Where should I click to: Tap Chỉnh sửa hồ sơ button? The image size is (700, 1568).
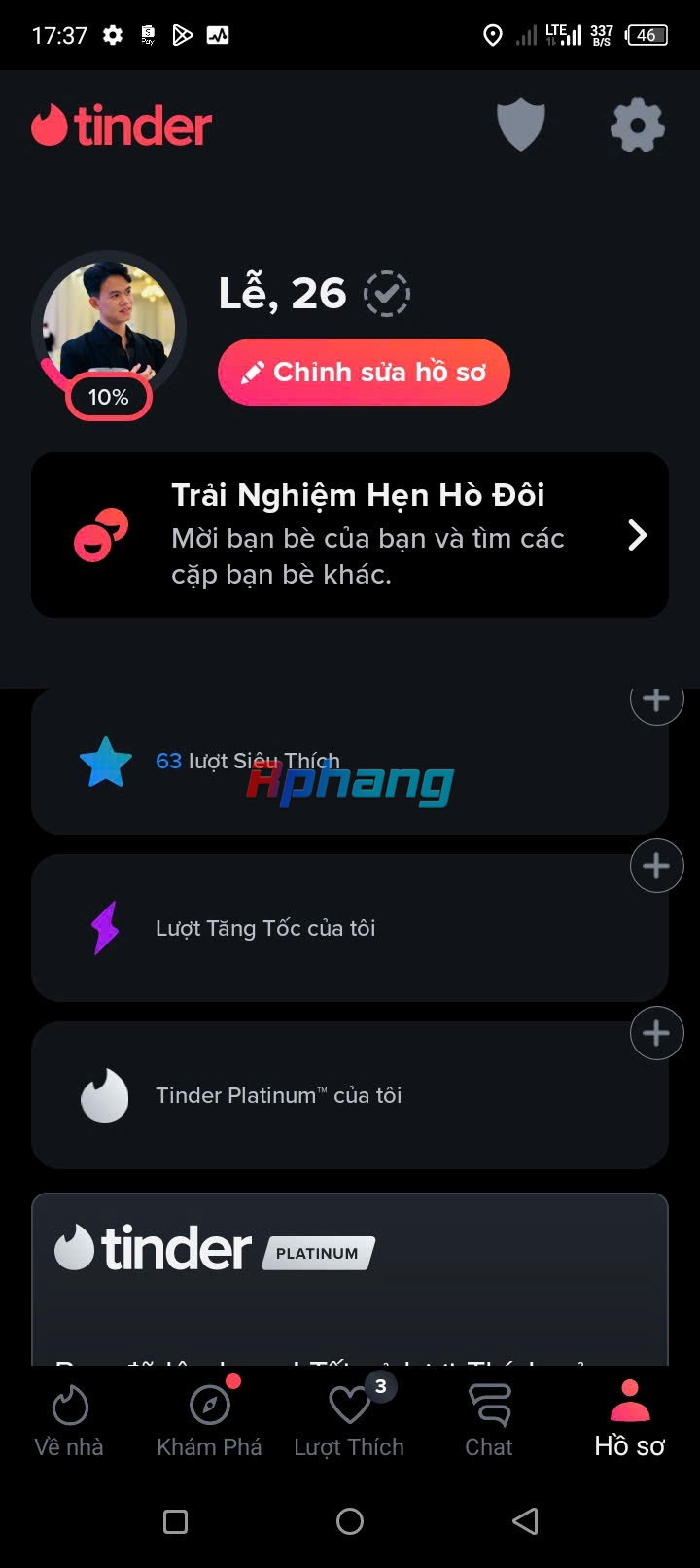(x=364, y=372)
